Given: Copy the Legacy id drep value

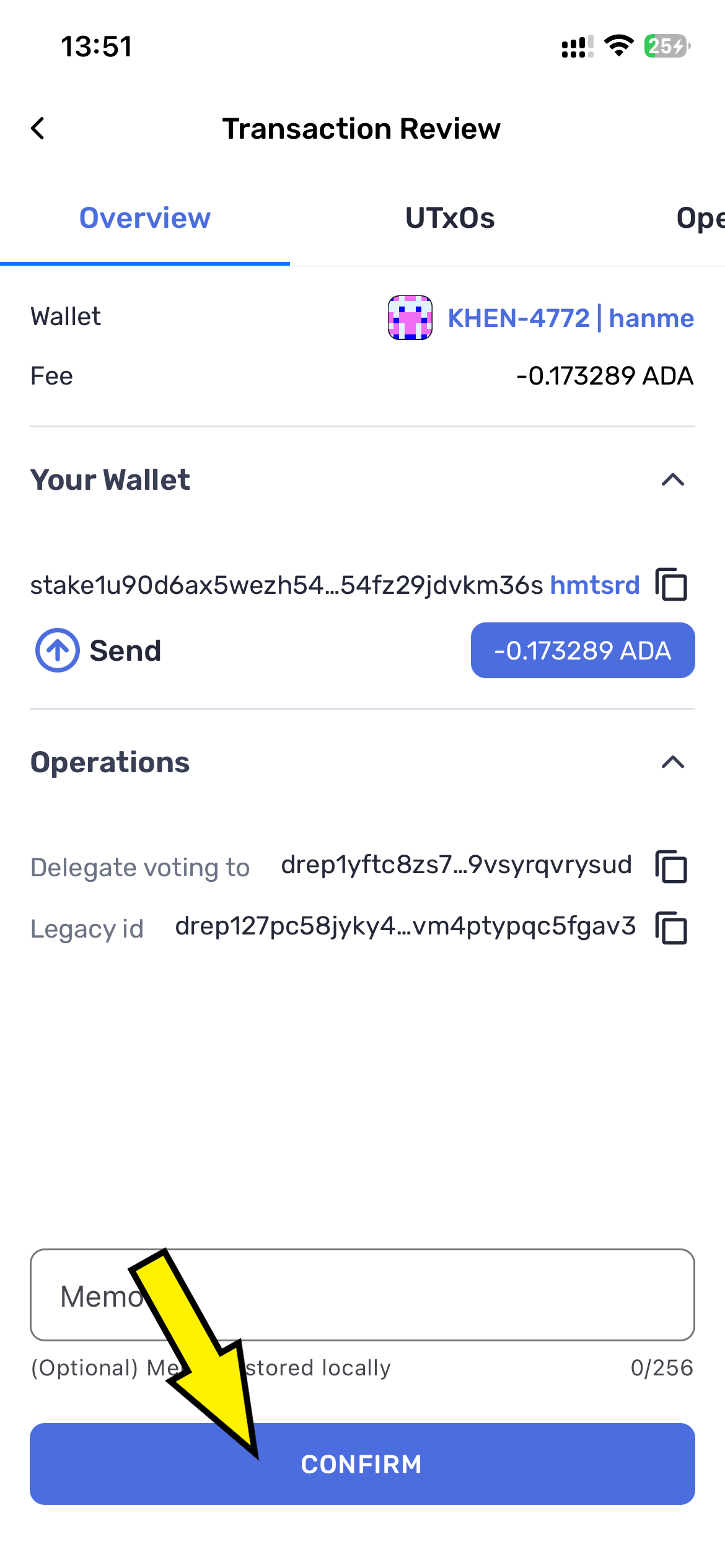Looking at the screenshot, I should point(672,928).
